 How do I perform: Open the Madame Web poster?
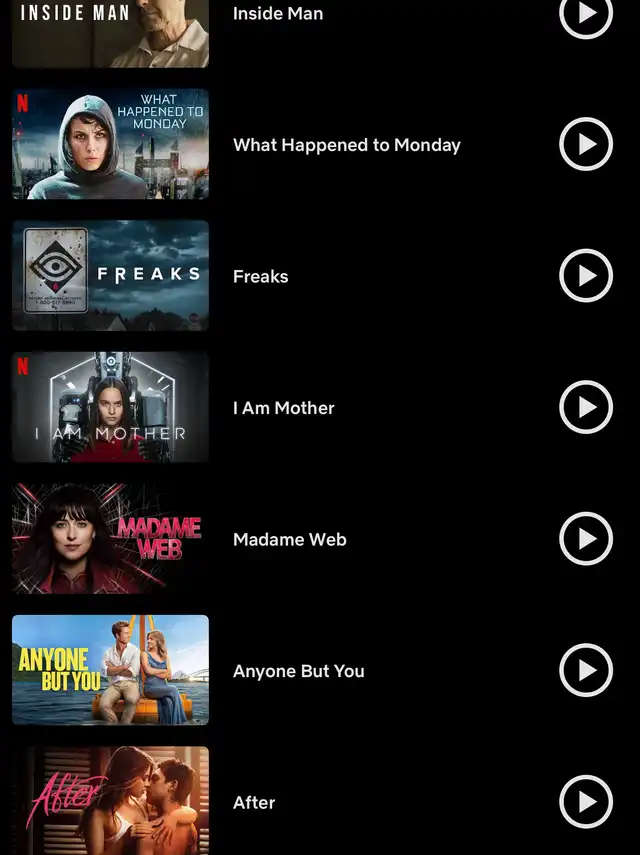tap(110, 539)
